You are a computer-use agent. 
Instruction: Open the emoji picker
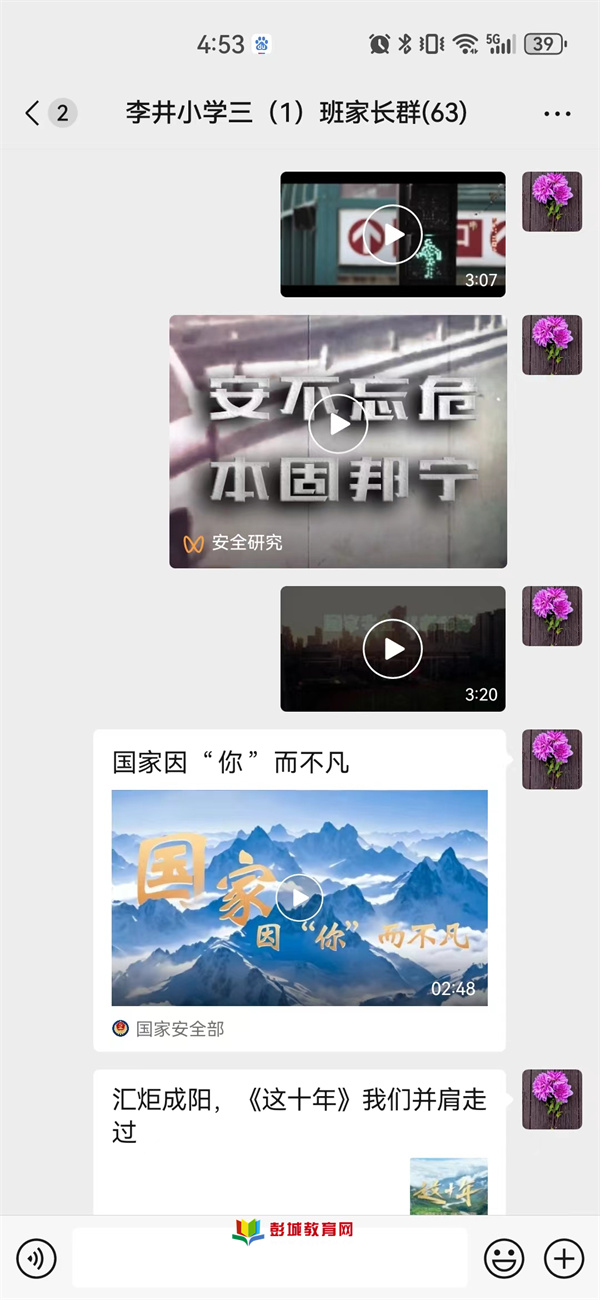point(504,1258)
